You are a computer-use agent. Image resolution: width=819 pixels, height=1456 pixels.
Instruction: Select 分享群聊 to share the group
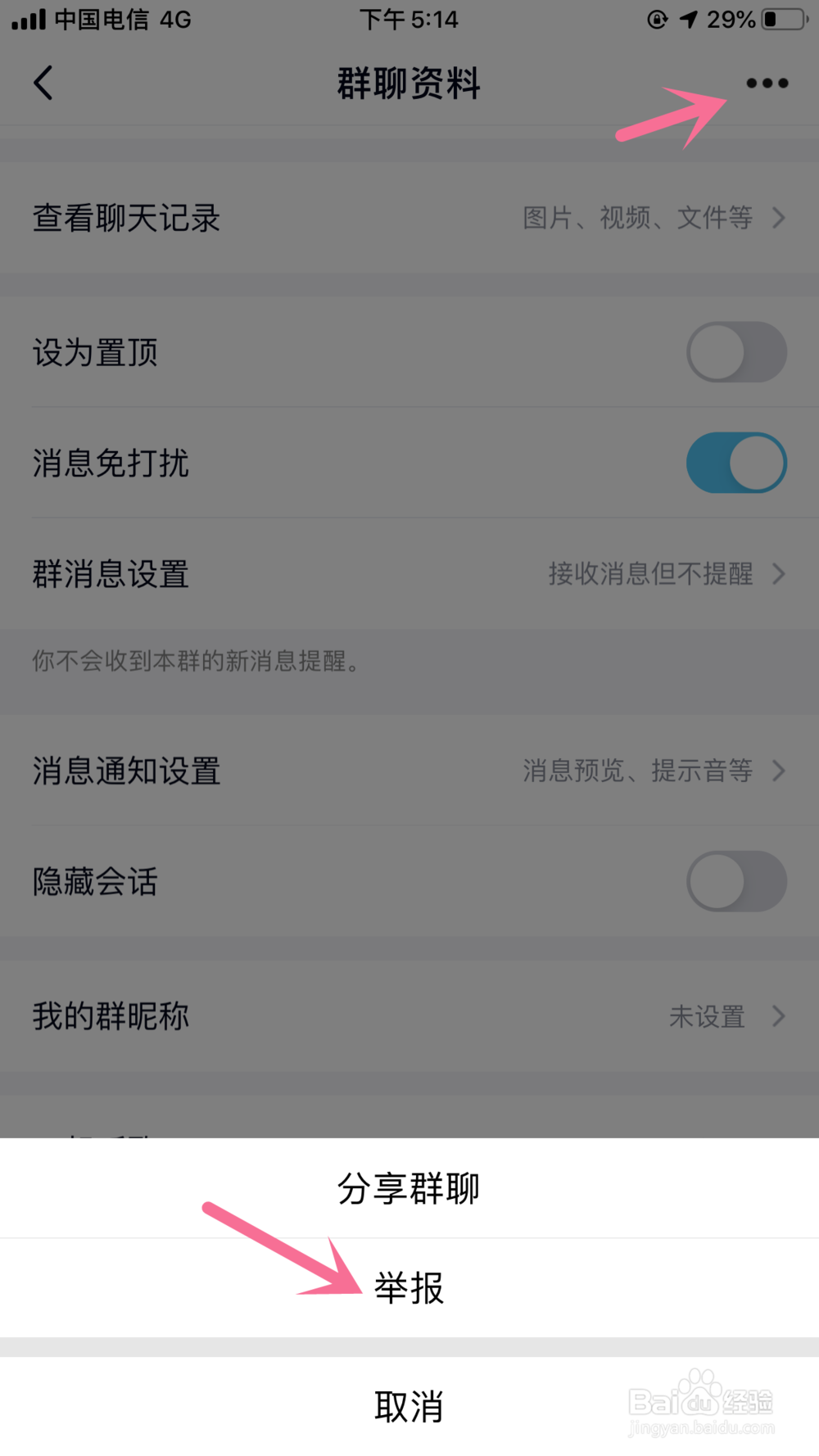(x=409, y=1188)
